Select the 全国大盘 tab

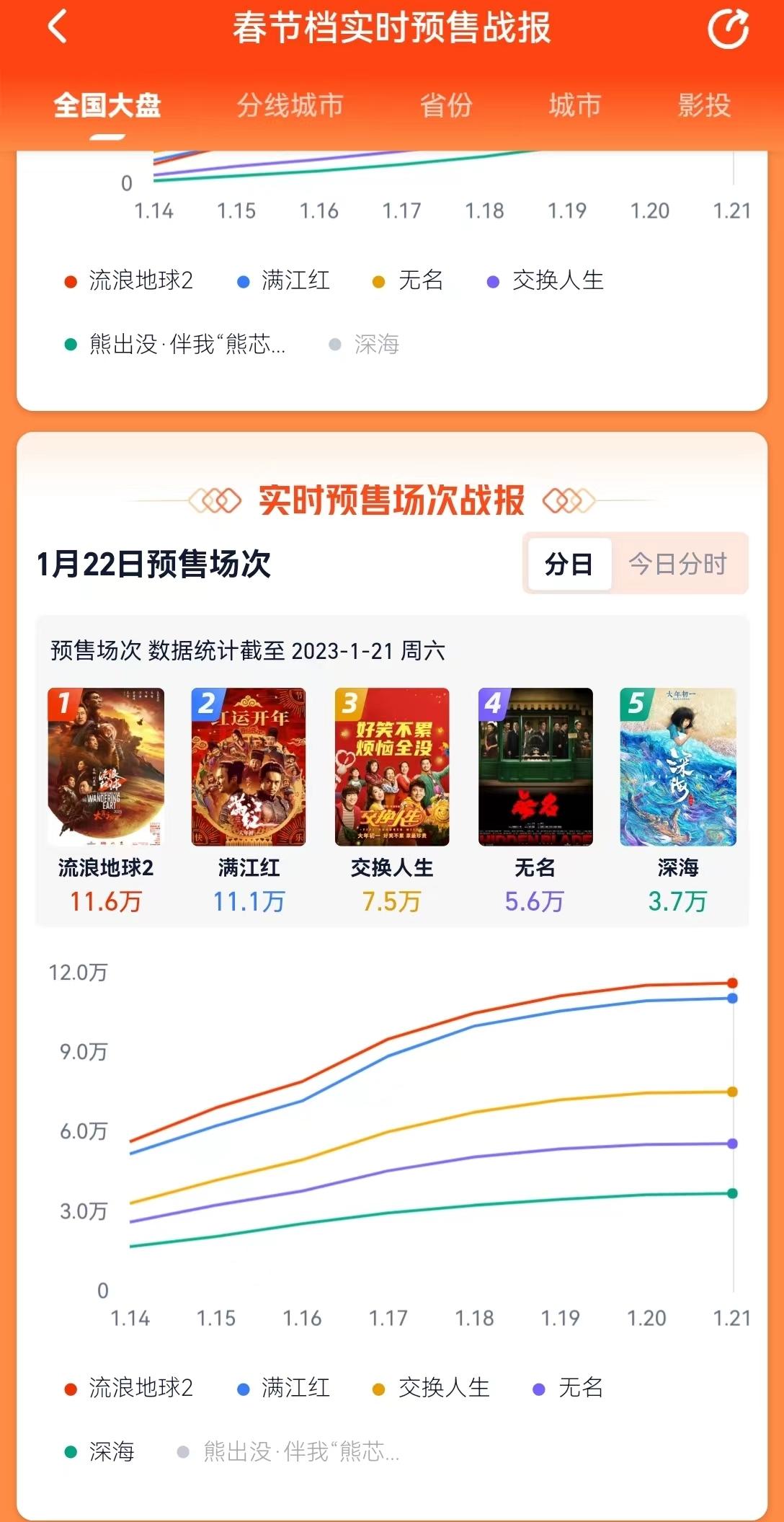(x=107, y=105)
